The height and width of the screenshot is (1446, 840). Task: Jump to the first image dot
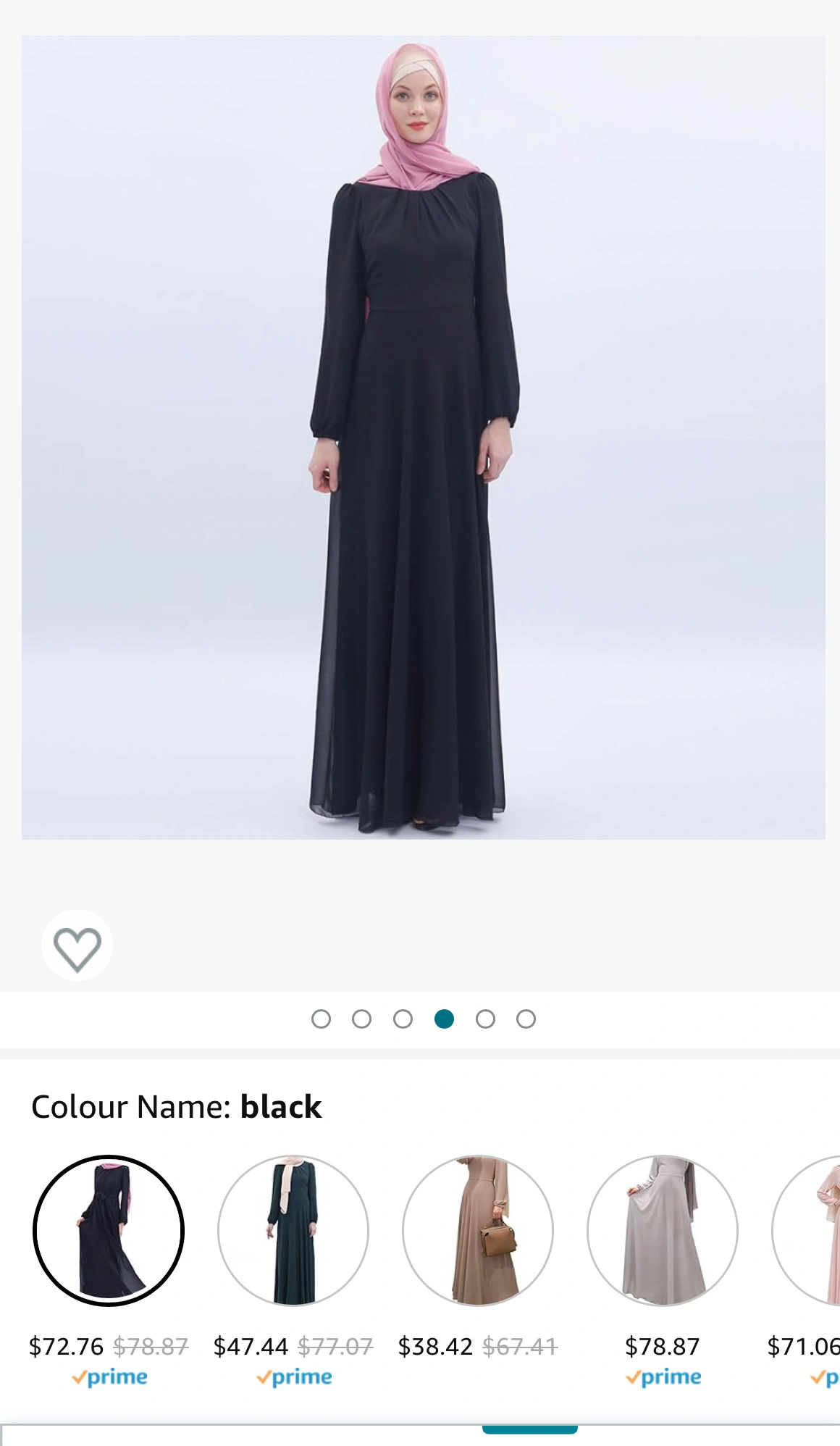[321, 1019]
